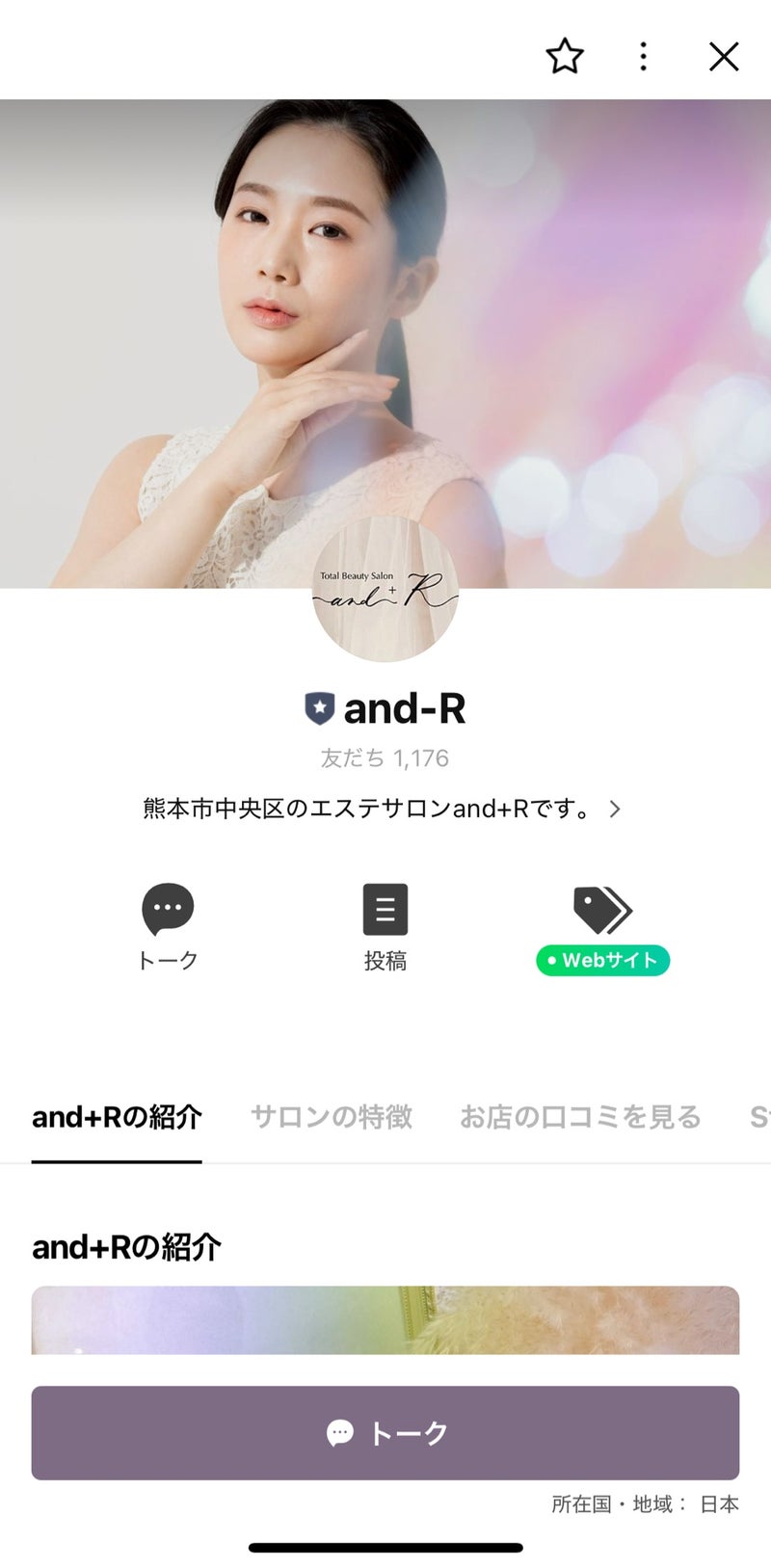Open the and-R profile logo picture
Viewport: 771px width, 1568px height.
pos(385,590)
